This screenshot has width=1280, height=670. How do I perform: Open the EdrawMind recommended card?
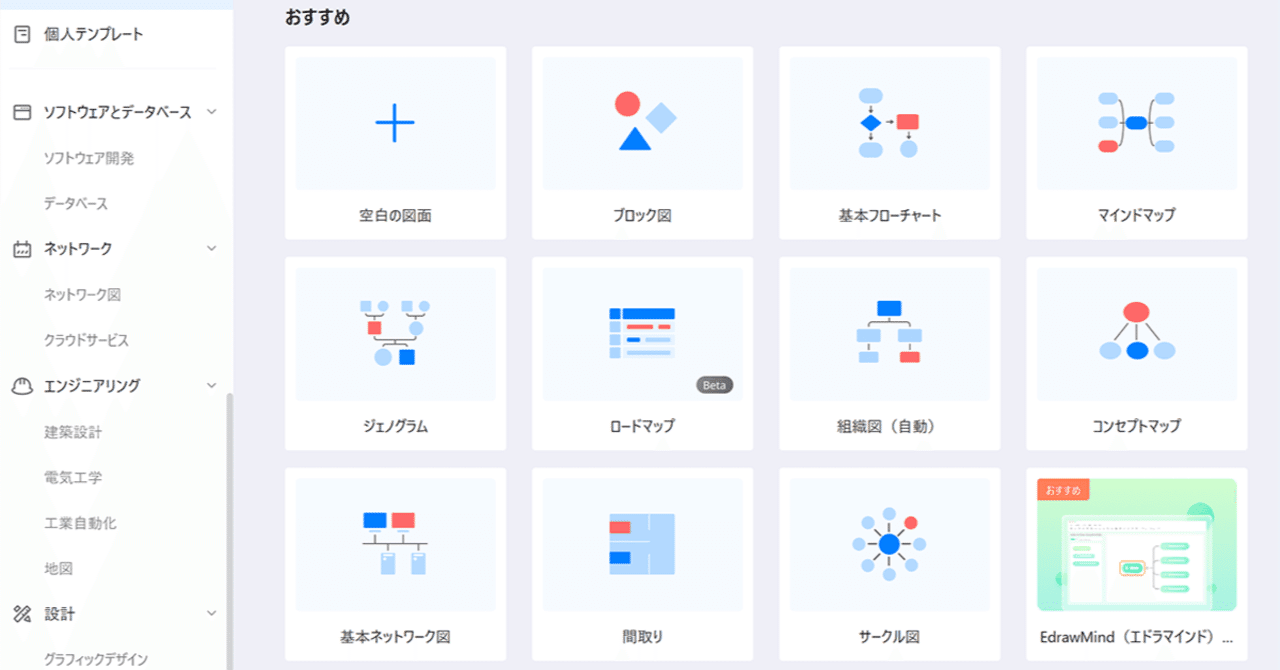(x=1136, y=565)
